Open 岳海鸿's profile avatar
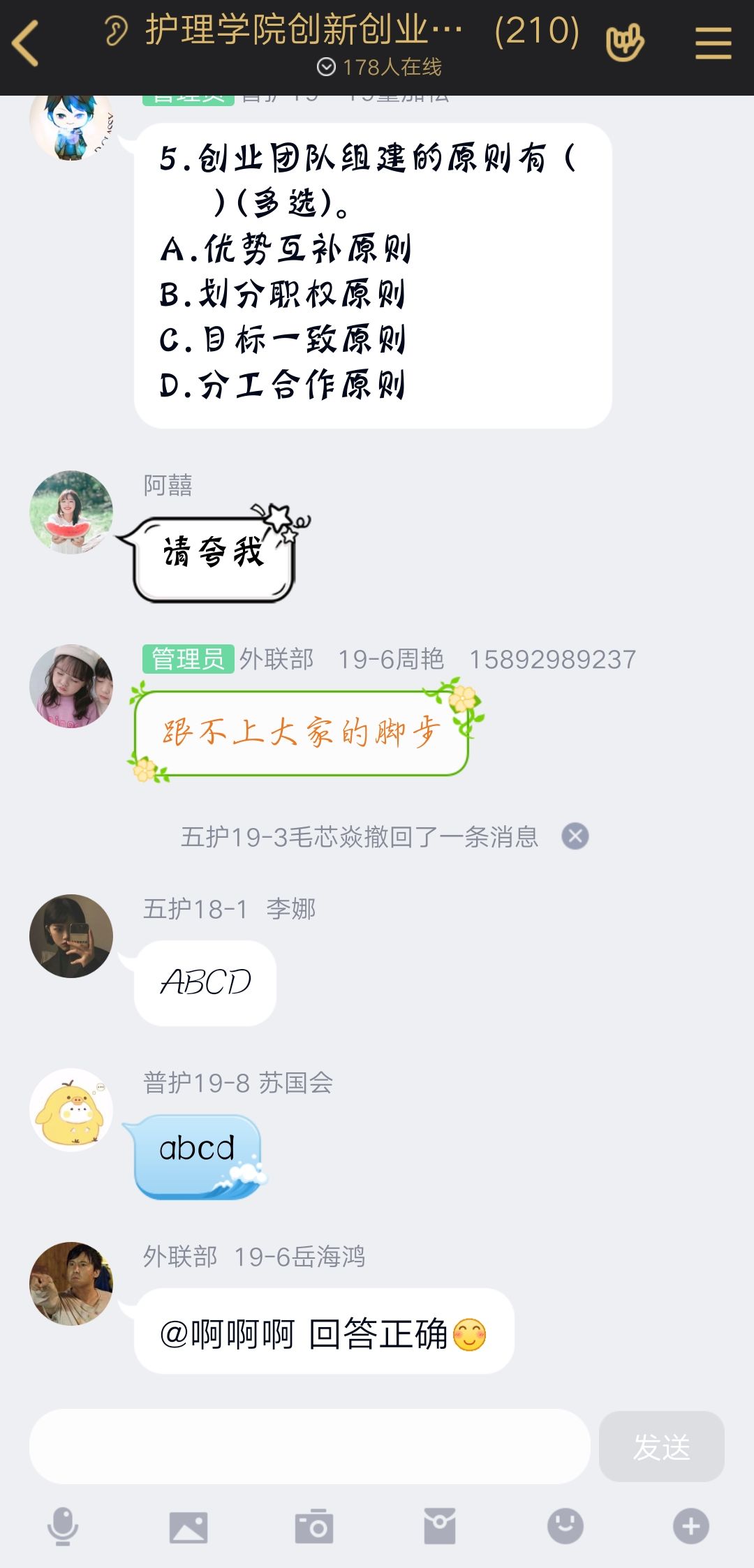 [x=71, y=1283]
